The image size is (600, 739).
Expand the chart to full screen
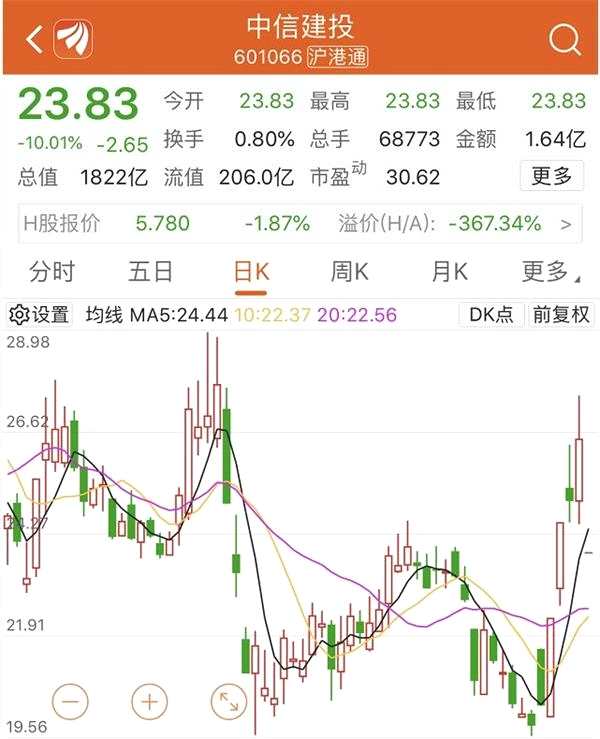pyautogui.click(x=229, y=700)
